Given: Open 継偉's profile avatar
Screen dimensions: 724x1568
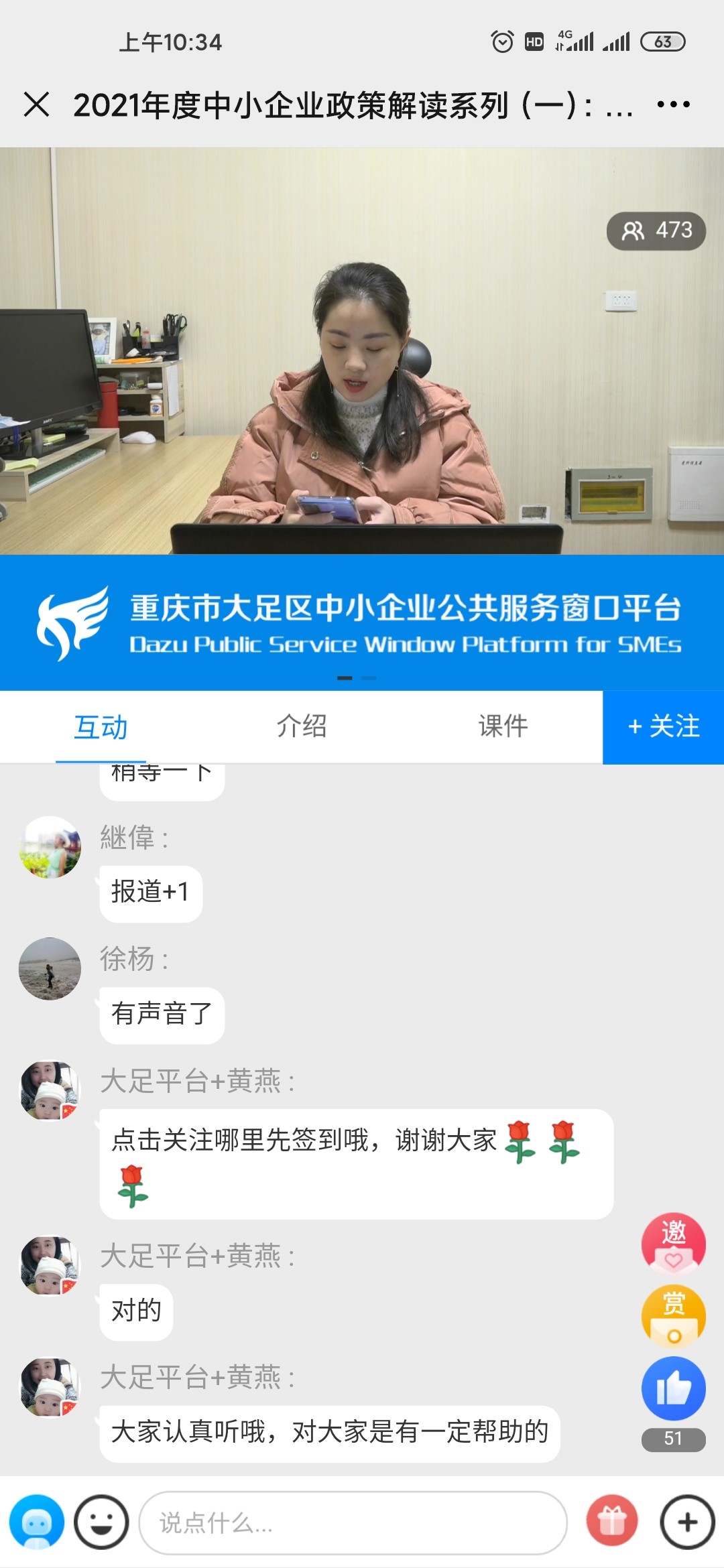Looking at the screenshot, I should (50, 847).
